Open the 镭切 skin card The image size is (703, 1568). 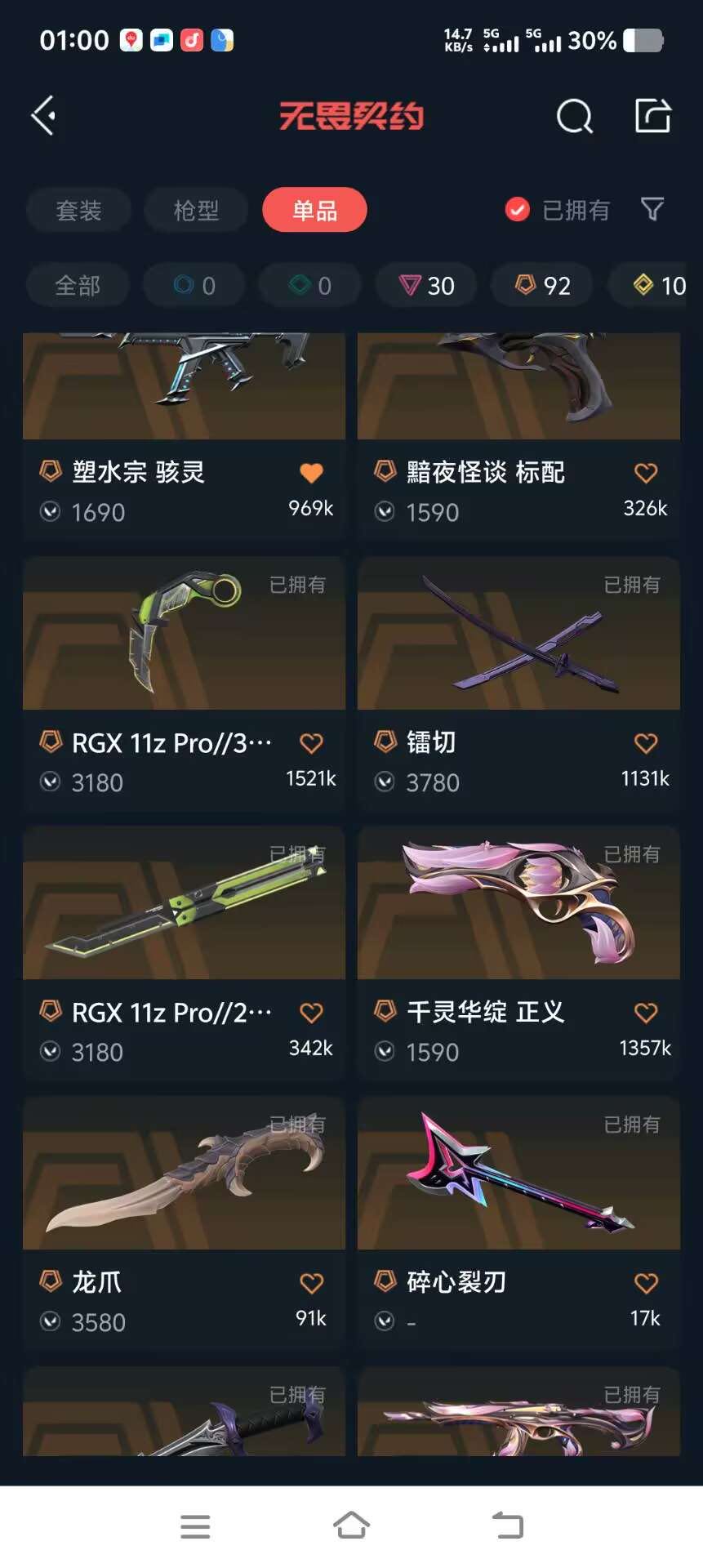pos(518,683)
